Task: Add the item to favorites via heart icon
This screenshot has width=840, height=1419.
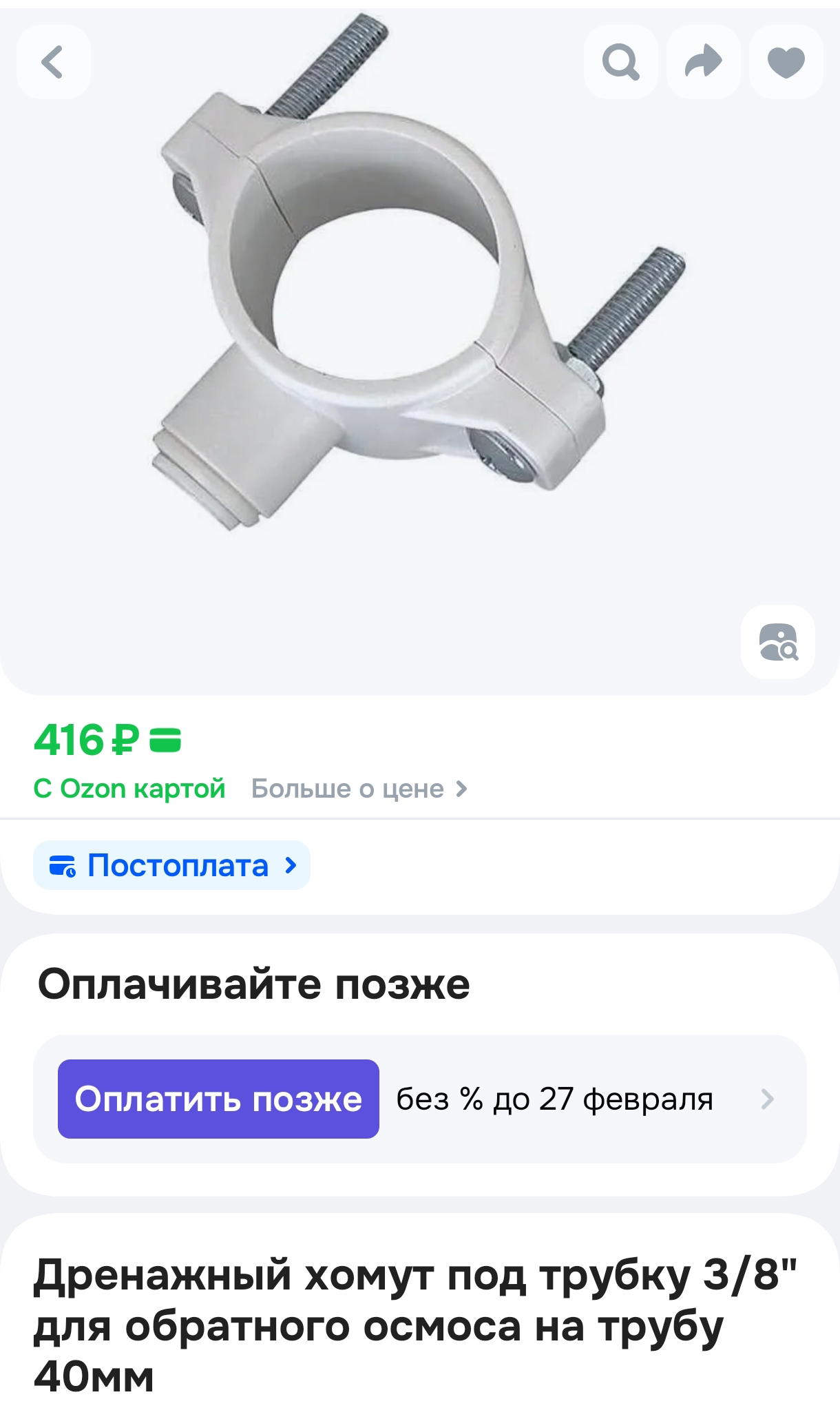Action: [x=786, y=62]
